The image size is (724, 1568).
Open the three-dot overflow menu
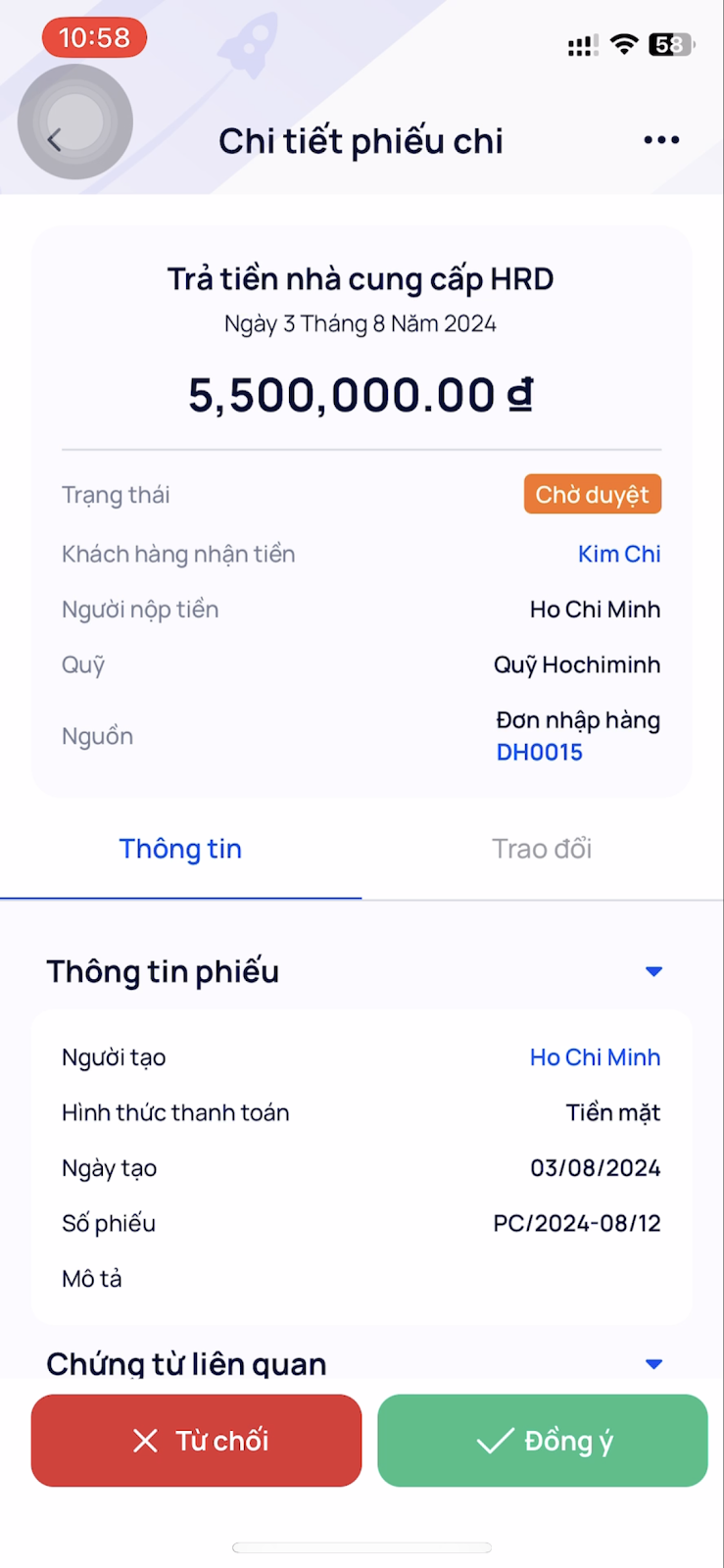[x=661, y=140]
